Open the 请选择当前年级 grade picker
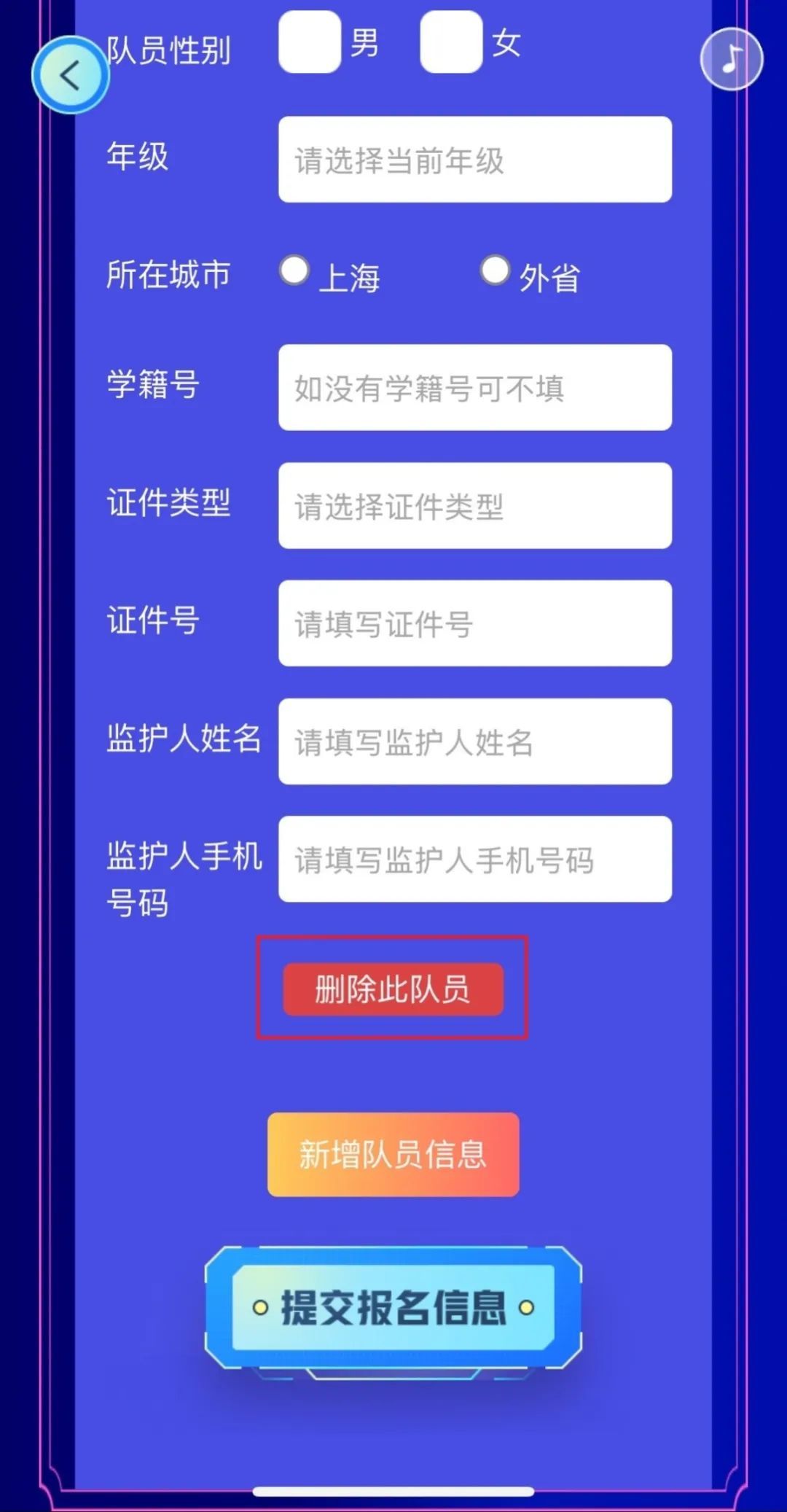The height and width of the screenshot is (1512, 787). (475, 160)
